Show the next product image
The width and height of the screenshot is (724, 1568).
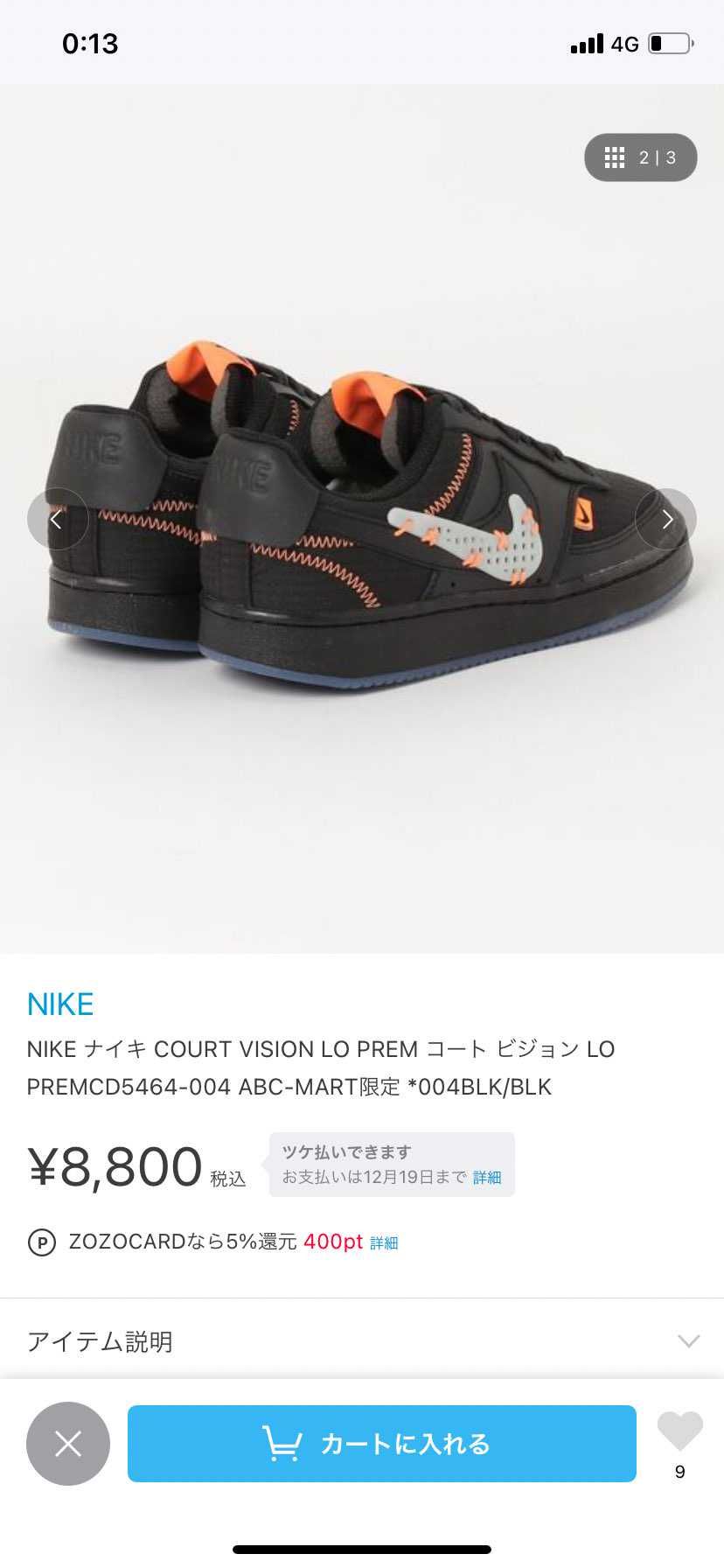click(x=665, y=519)
